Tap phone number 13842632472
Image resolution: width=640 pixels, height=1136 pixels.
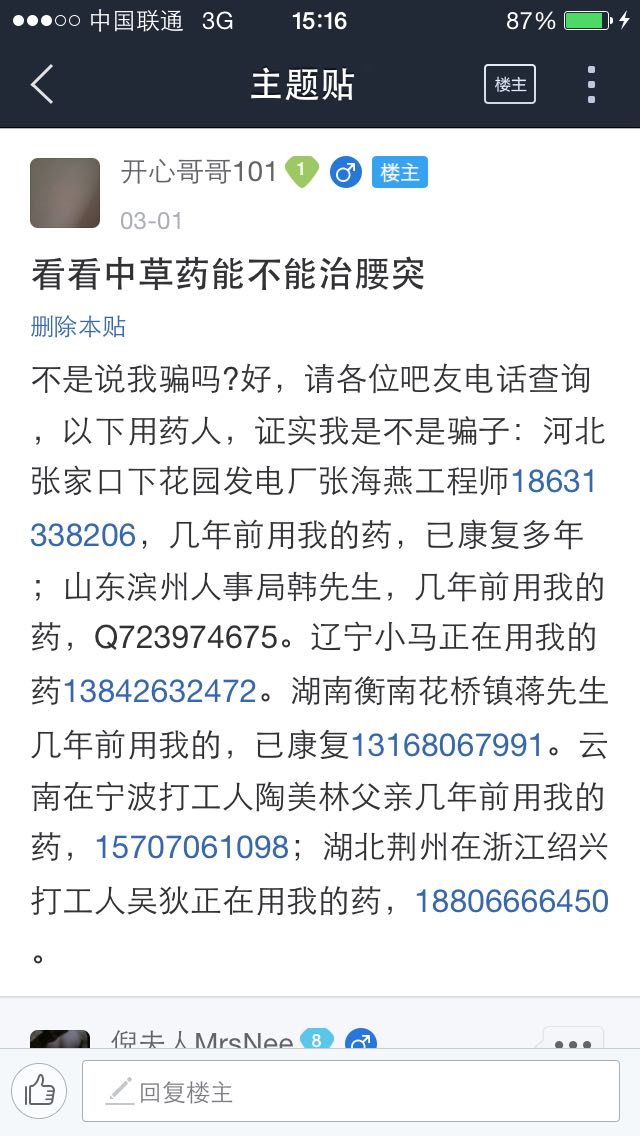coord(159,691)
